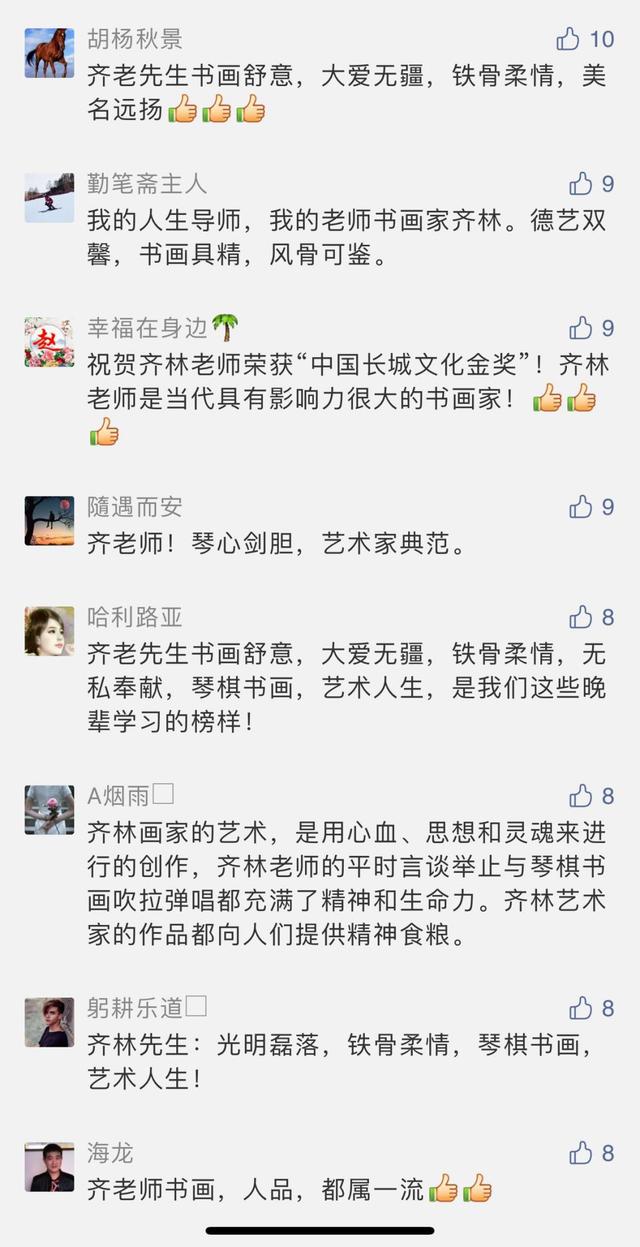This screenshot has width=640, height=1247.
Task: View 勤笔斋主人's profile picture
Action: point(49,197)
